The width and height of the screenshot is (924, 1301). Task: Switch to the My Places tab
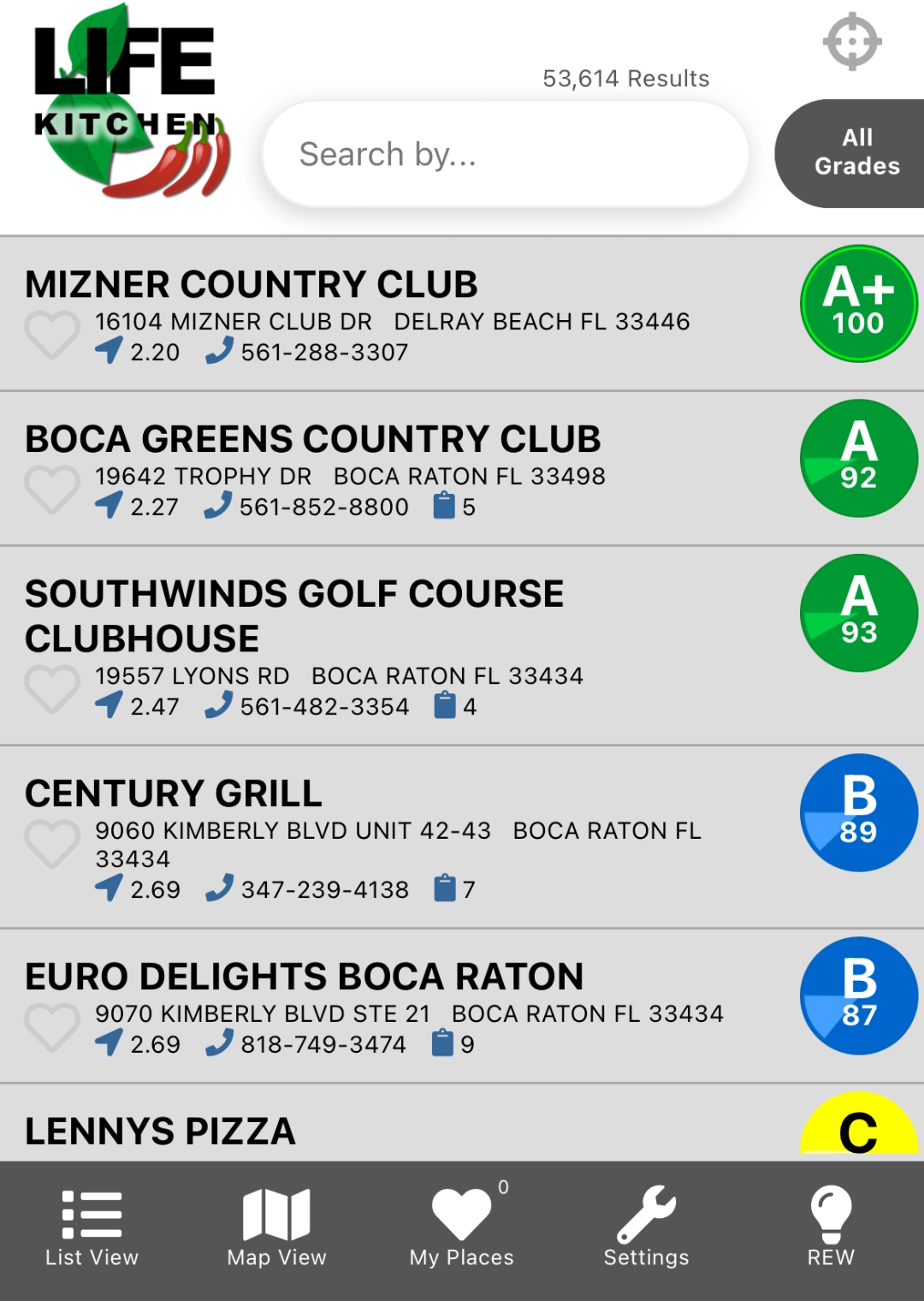[460, 1224]
